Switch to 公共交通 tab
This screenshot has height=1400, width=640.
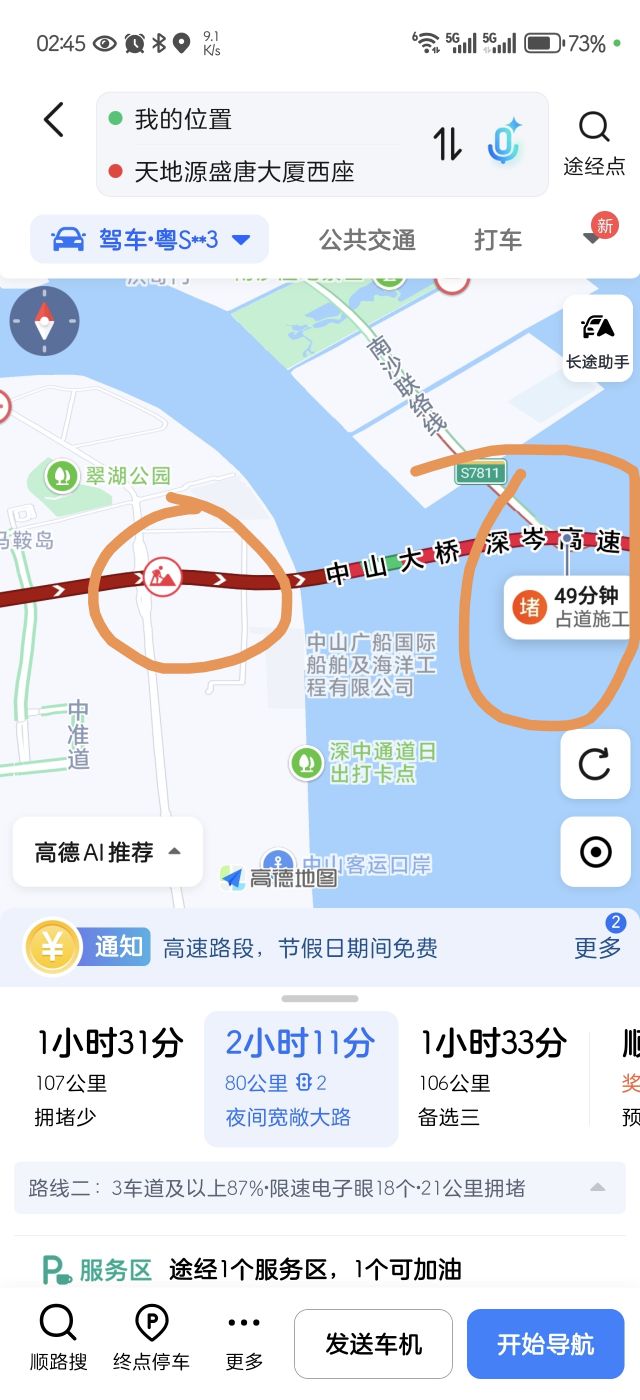(367, 240)
